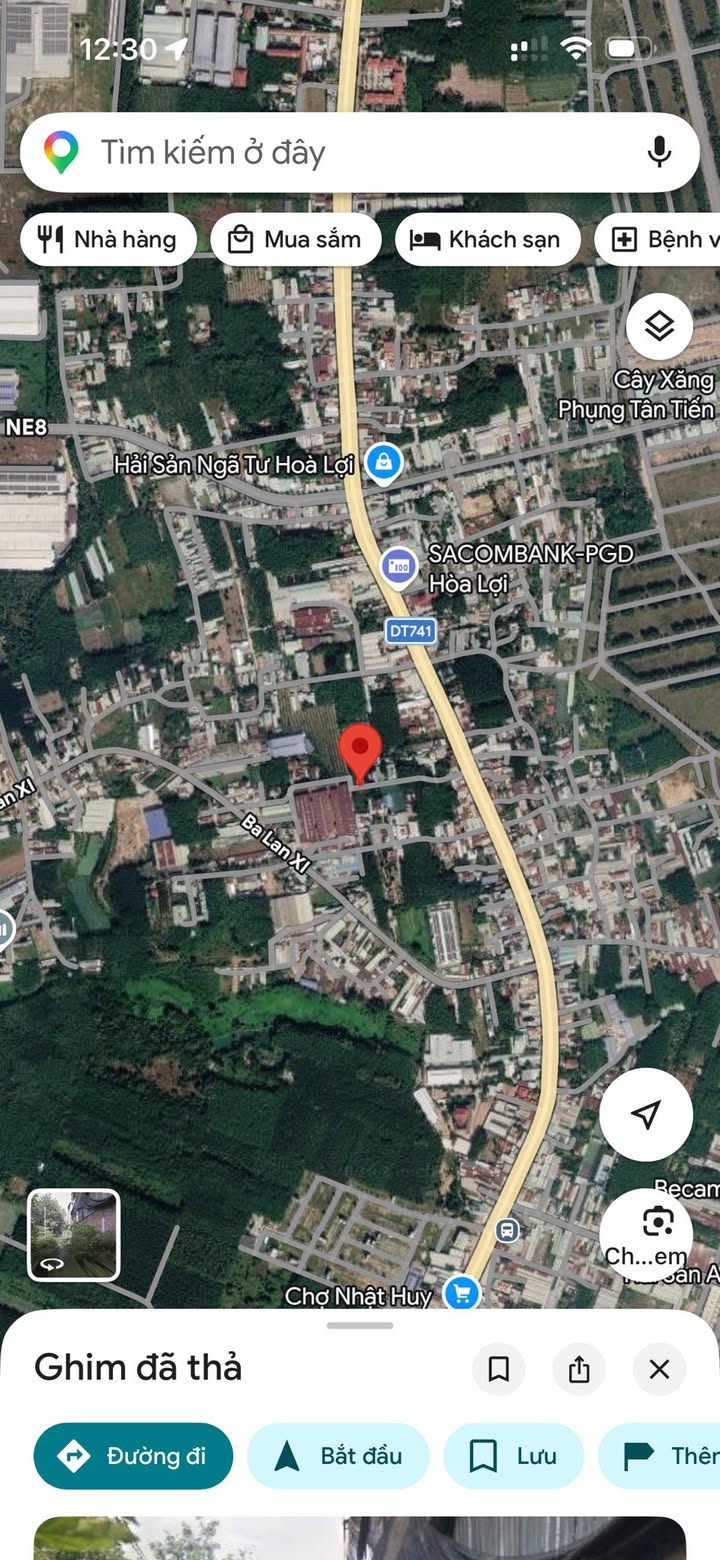Open the camera lens button
This screenshot has height=1560, width=720.
pos(658,1222)
